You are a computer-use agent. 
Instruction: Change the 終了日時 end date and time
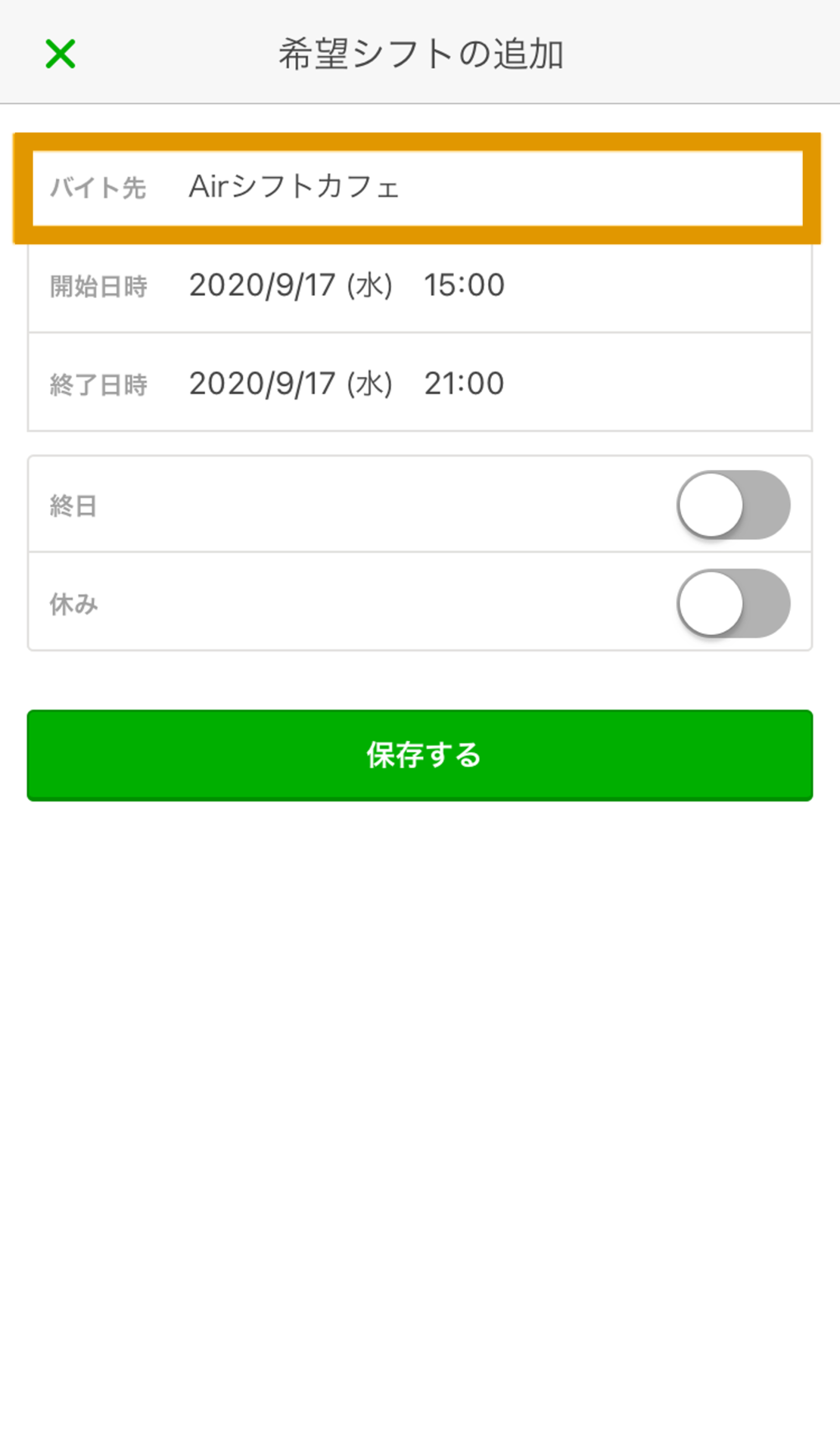tap(420, 384)
